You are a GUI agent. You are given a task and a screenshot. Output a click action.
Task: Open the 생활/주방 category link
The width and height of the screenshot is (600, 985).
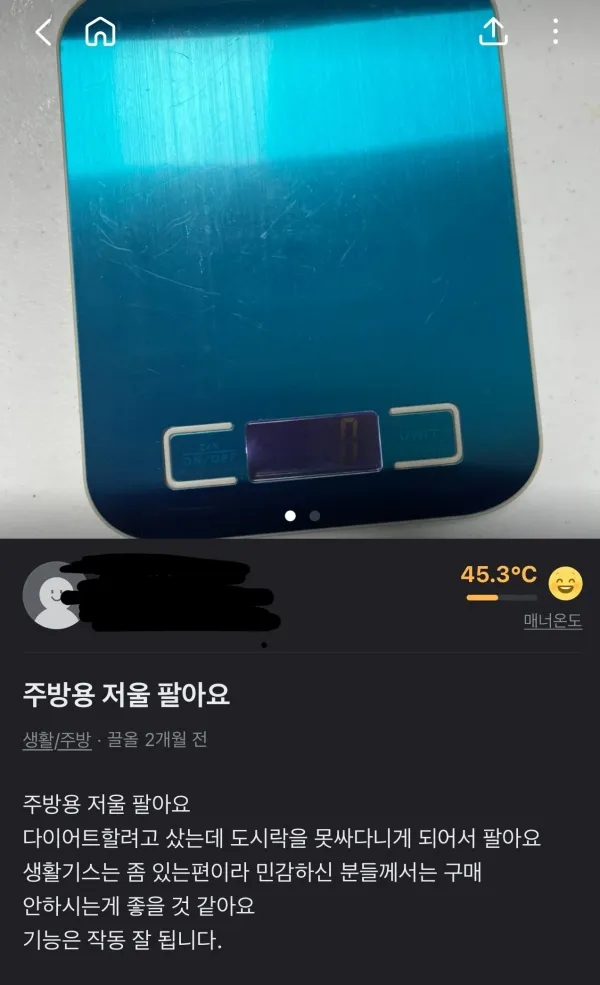[x=57, y=740]
